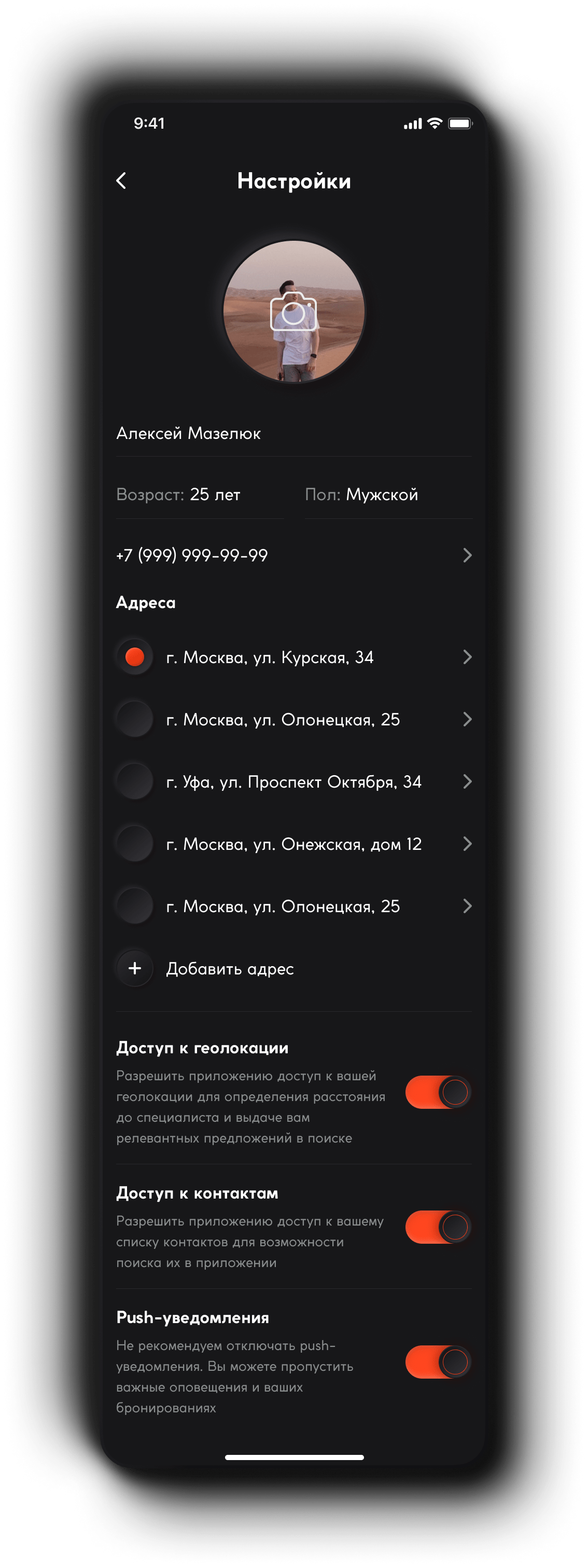This screenshot has height=1568, width=588.
Task: Choose the ул. Онежская, дом 12 radio button
Action: (134, 844)
